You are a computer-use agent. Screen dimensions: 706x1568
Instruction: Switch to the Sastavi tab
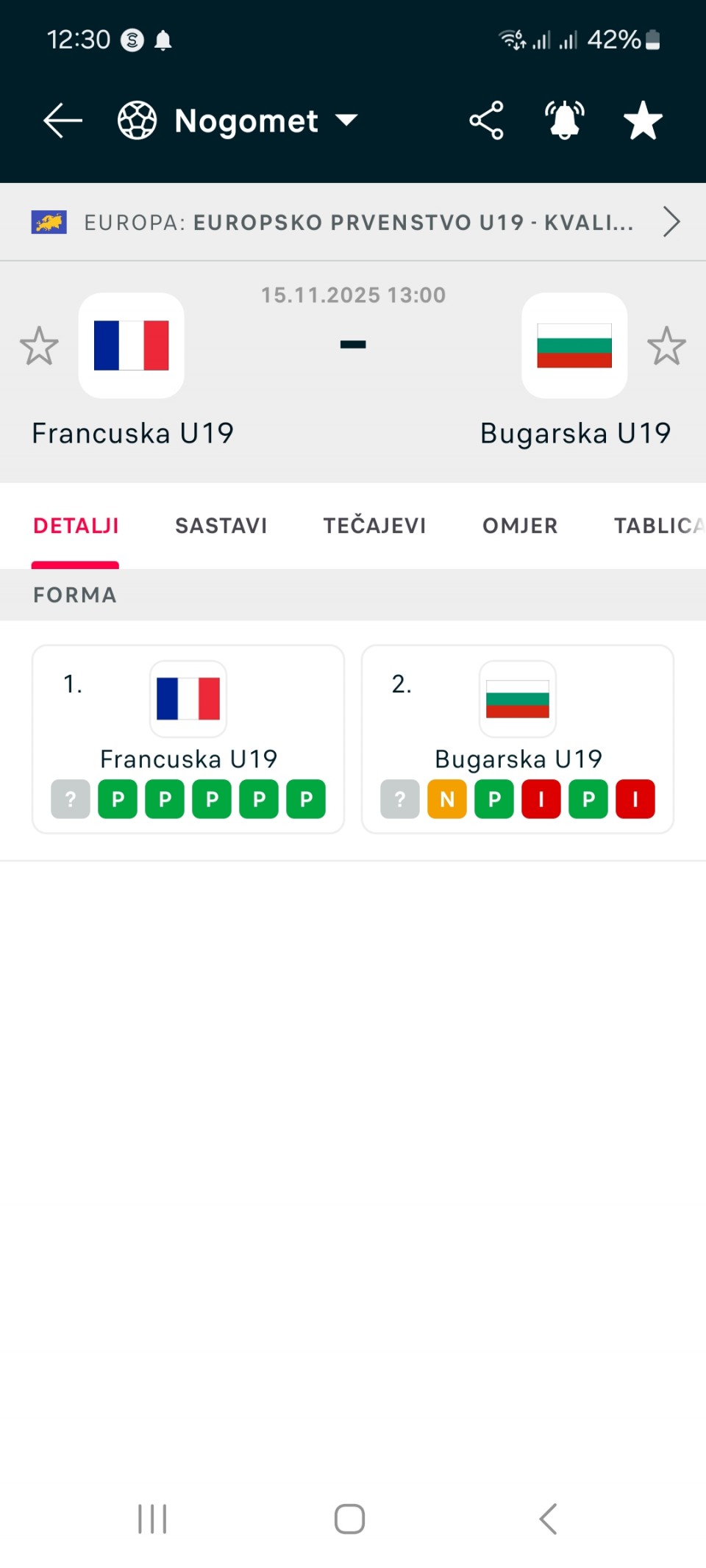point(221,526)
